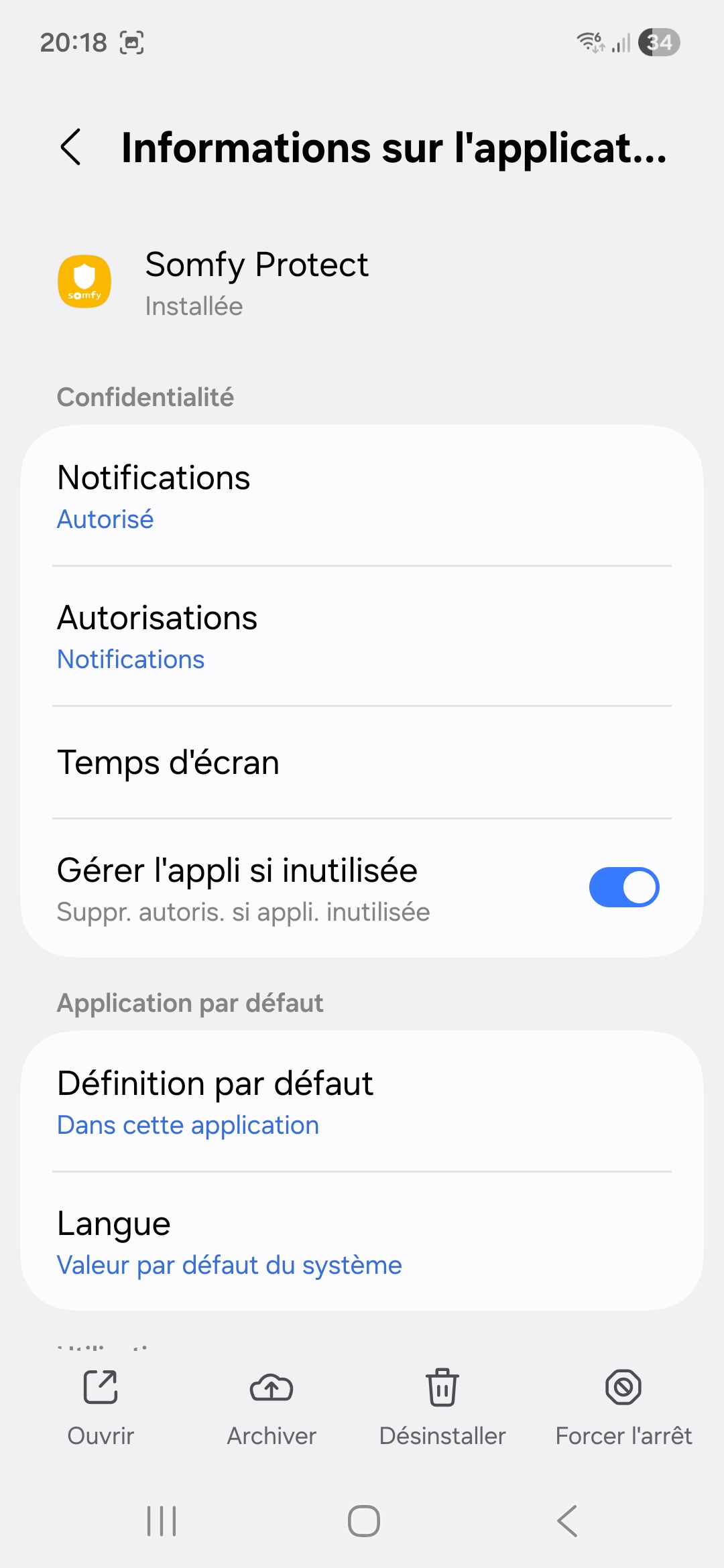Image resolution: width=724 pixels, height=1568 pixels.
Task: Archive the app with Archiver
Action: click(x=271, y=1406)
